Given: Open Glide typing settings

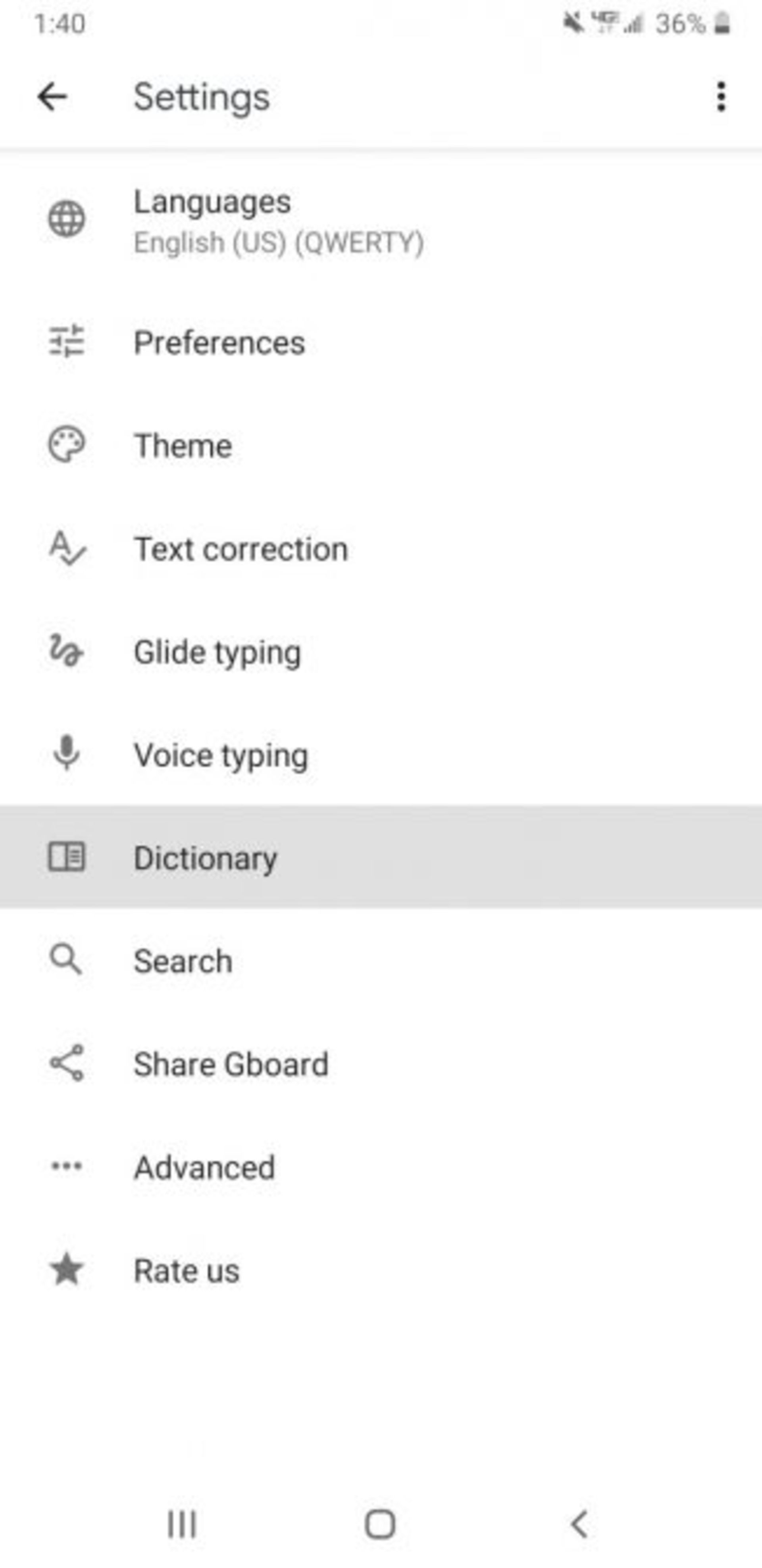Looking at the screenshot, I should (x=217, y=652).
